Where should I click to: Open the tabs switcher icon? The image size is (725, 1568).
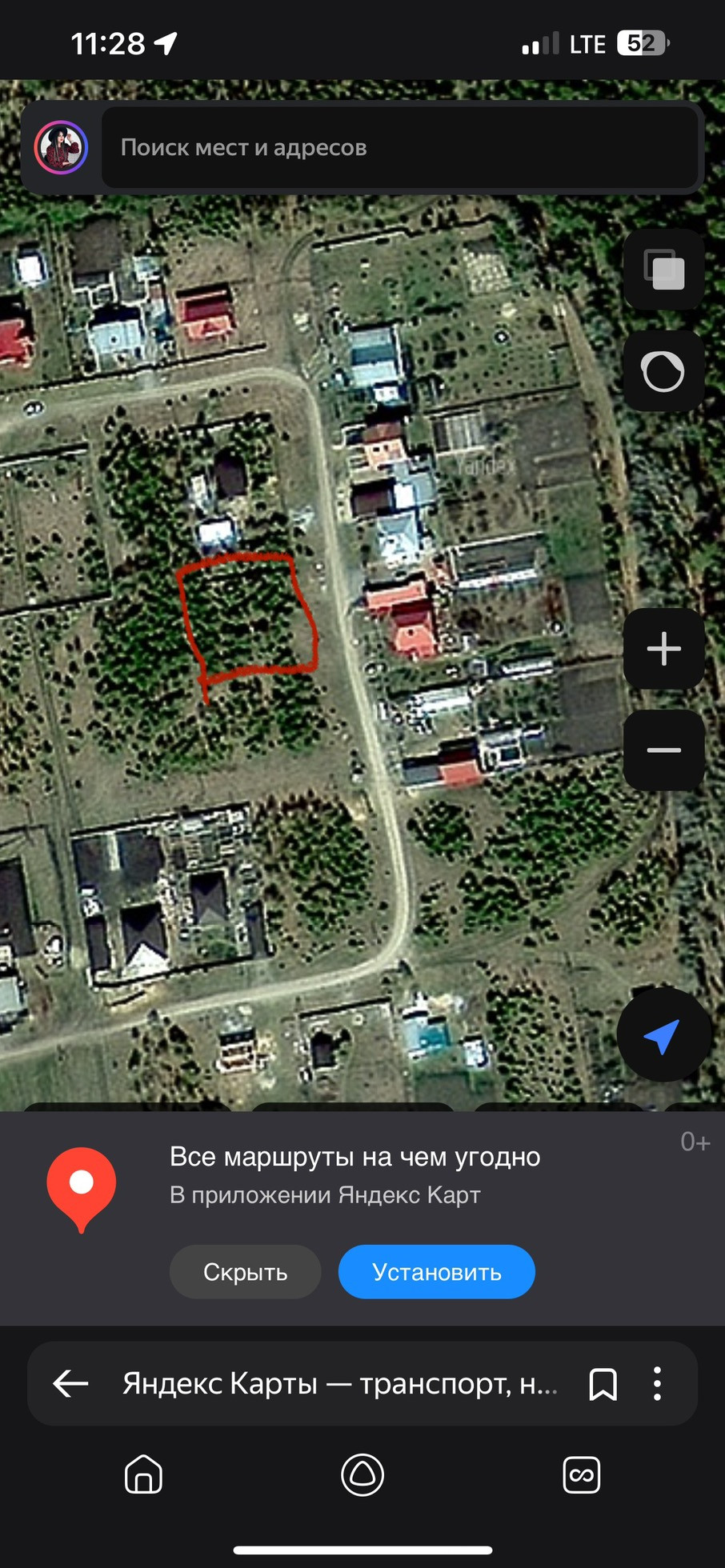pyautogui.click(x=582, y=1474)
